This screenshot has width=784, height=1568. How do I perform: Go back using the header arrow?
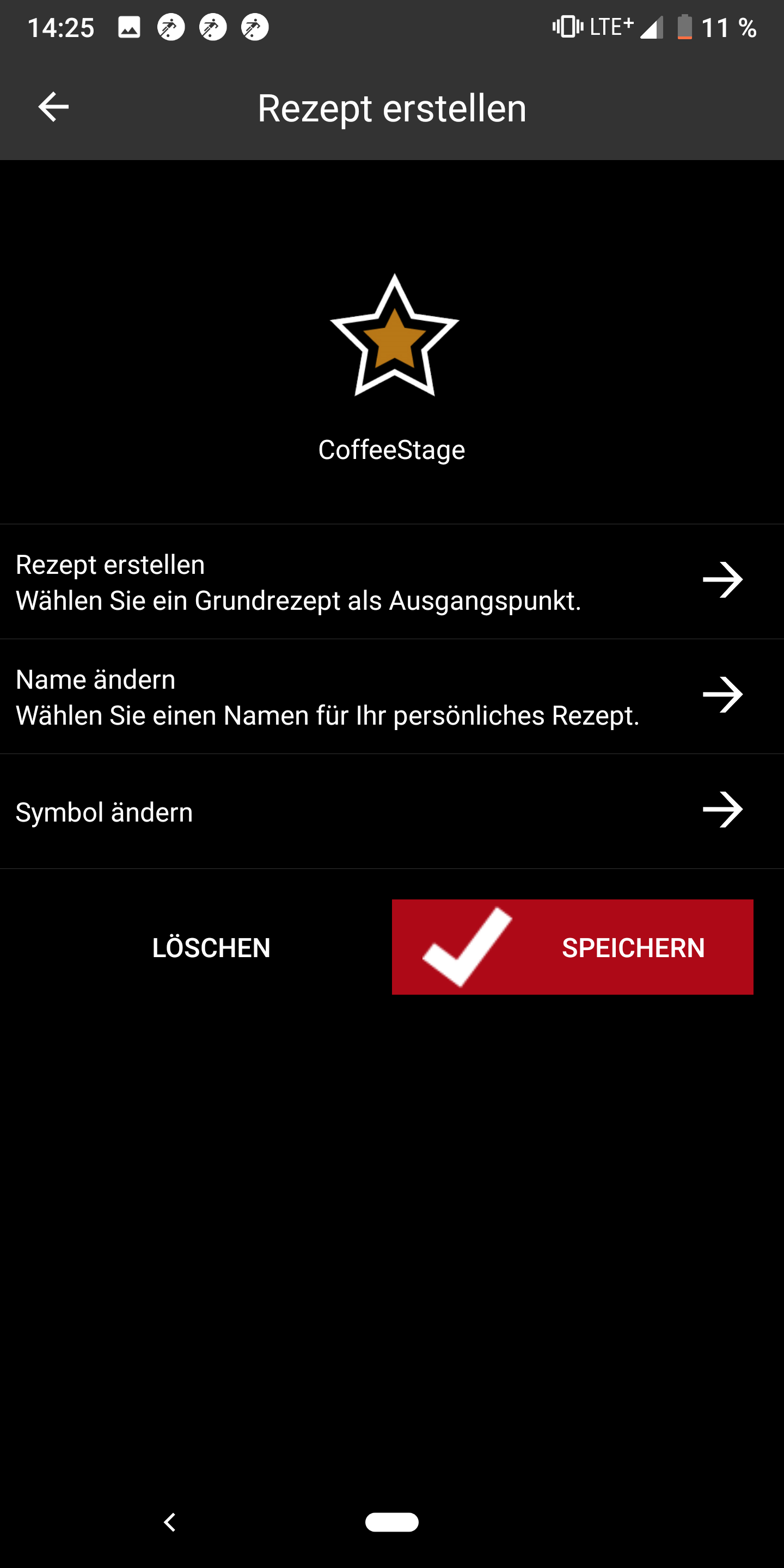[53, 107]
